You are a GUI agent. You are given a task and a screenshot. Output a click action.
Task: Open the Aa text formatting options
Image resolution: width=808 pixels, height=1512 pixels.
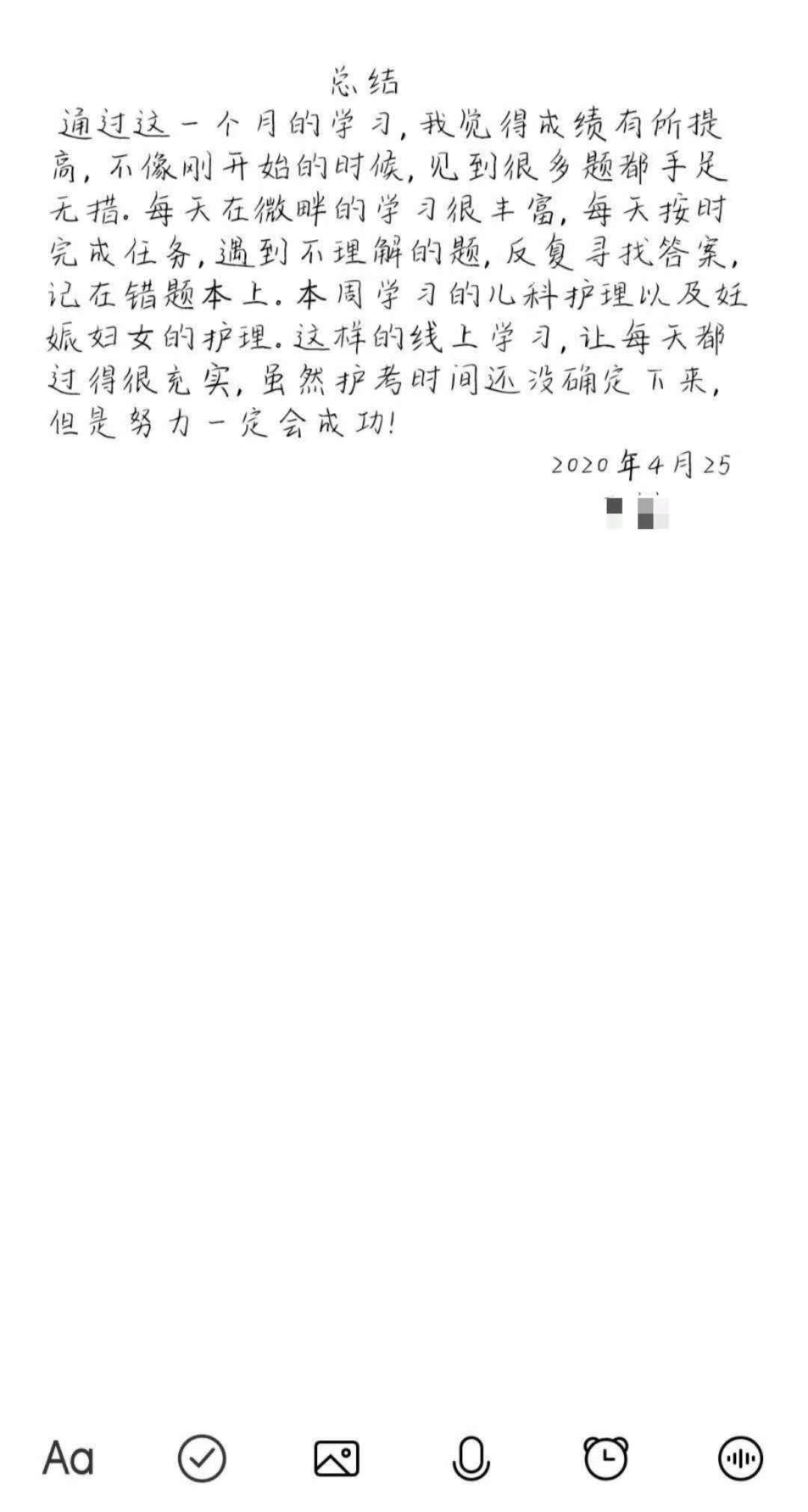tap(68, 1457)
